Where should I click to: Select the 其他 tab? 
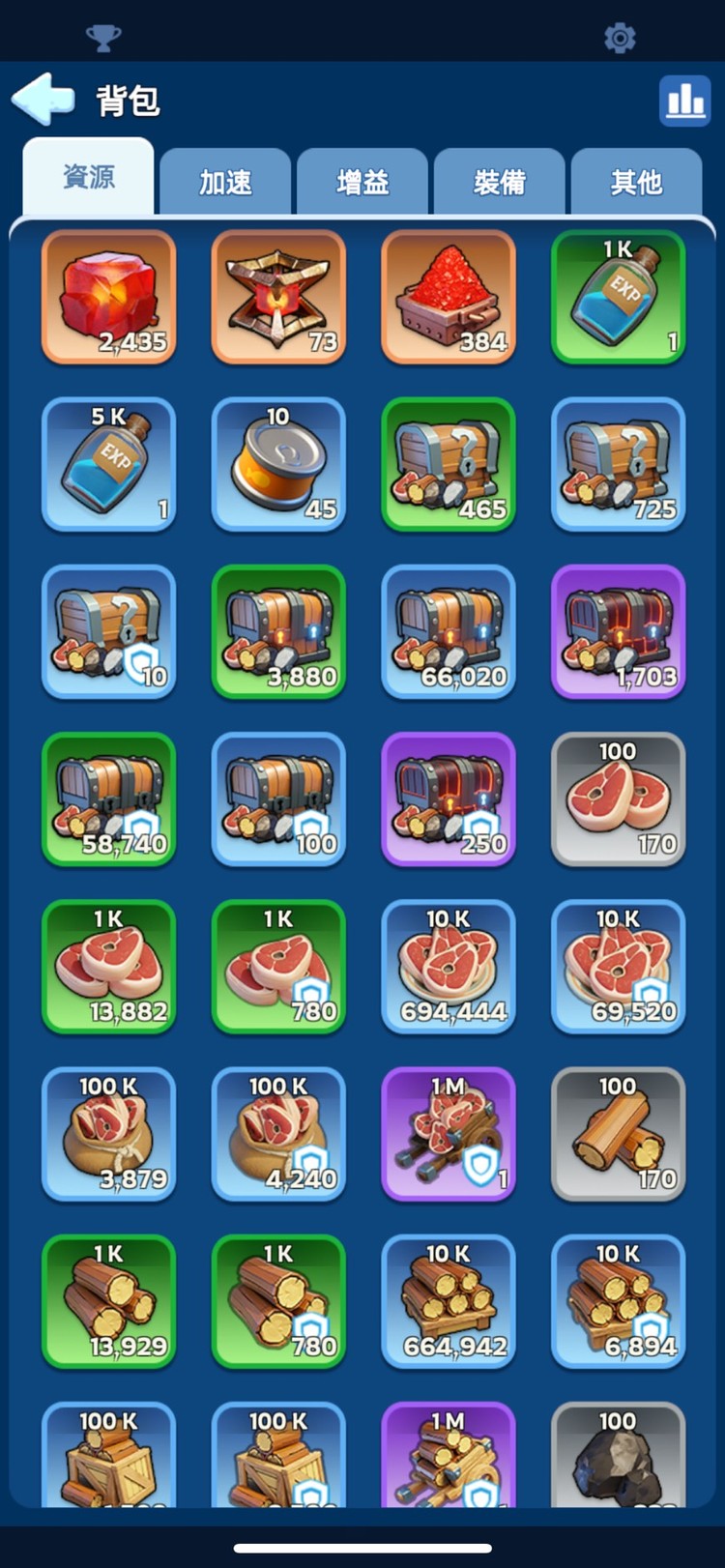636,182
